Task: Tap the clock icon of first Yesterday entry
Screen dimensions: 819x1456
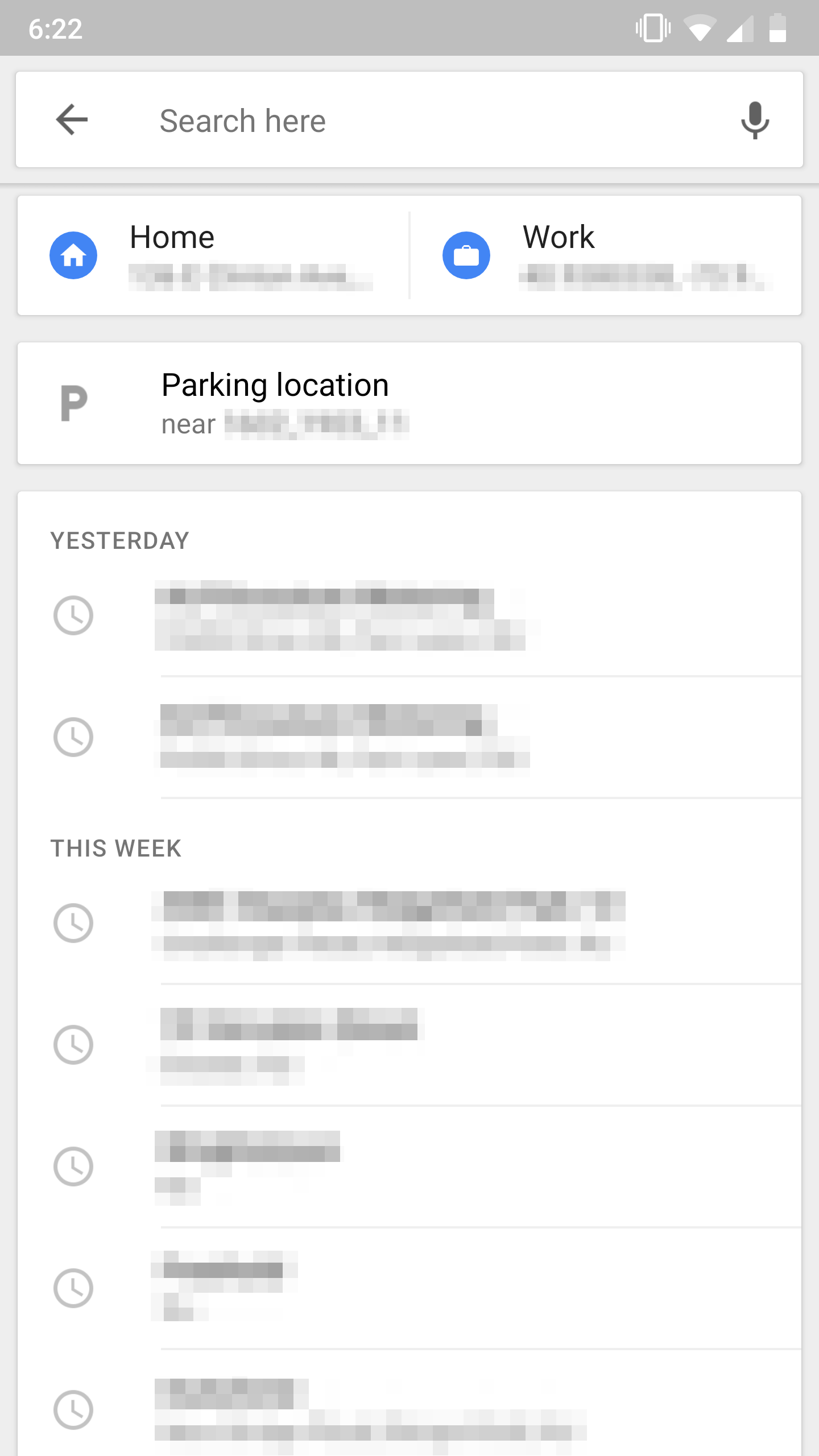Action: (x=73, y=615)
